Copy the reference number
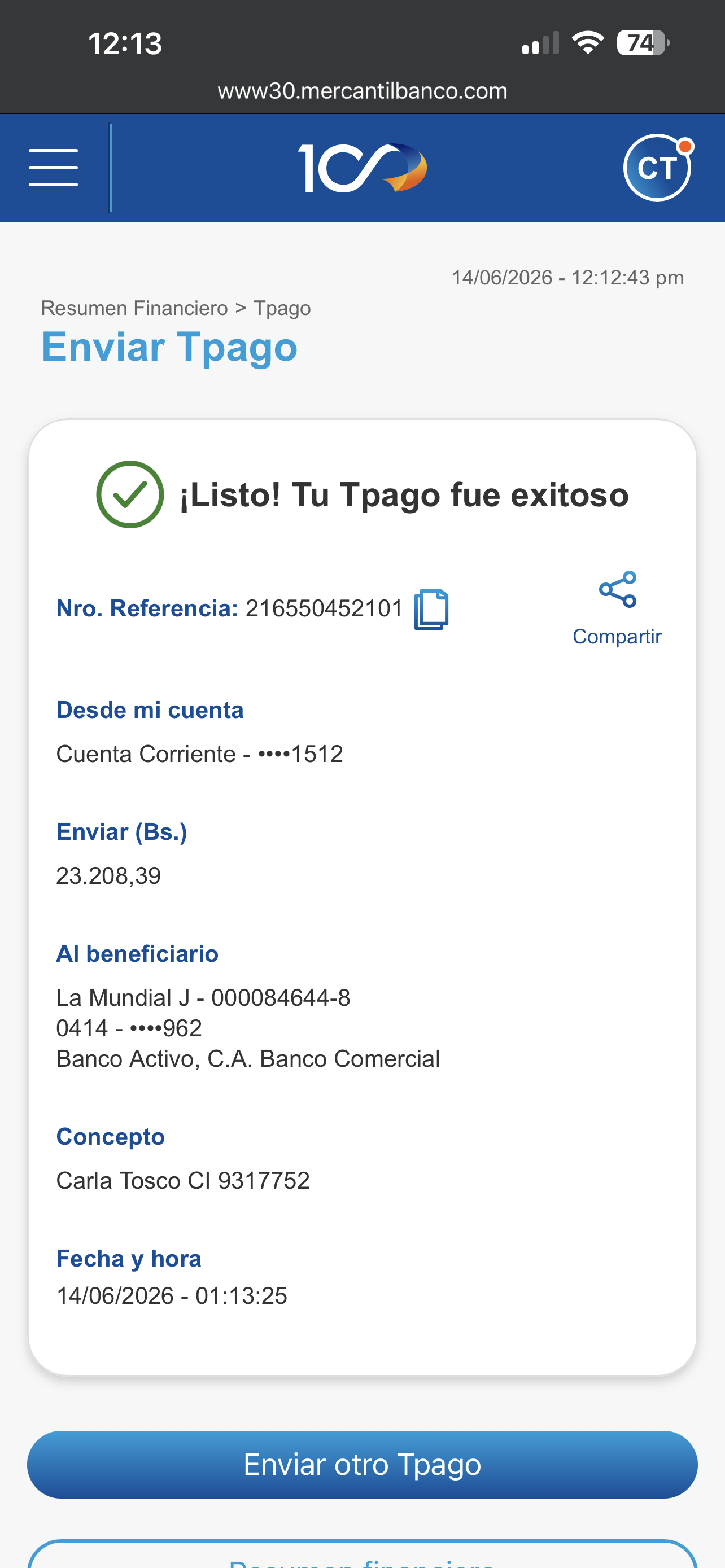This screenshot has width=725, height=1568. tap(431, 609)
